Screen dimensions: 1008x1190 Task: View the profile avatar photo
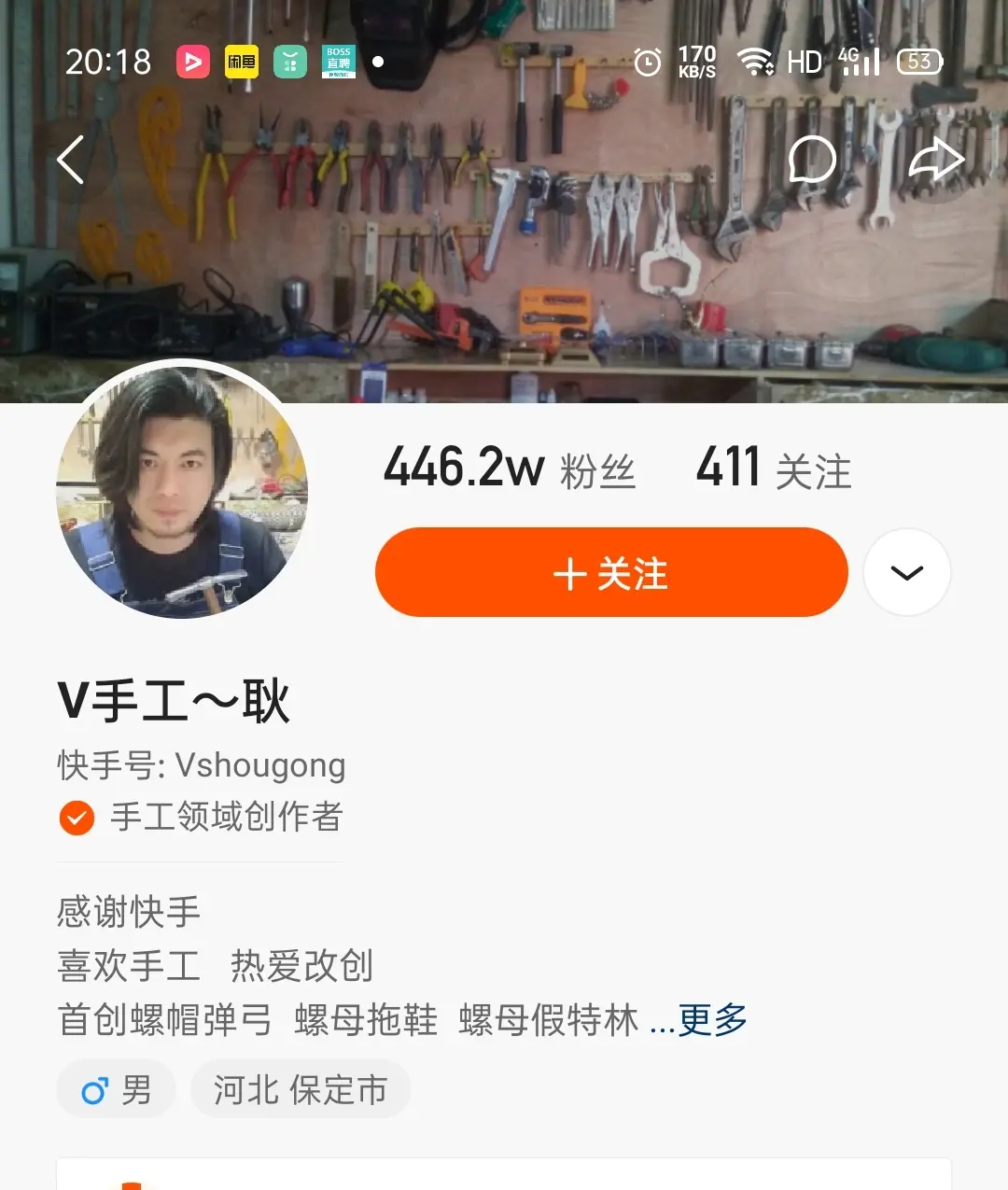tap(182, 492)
